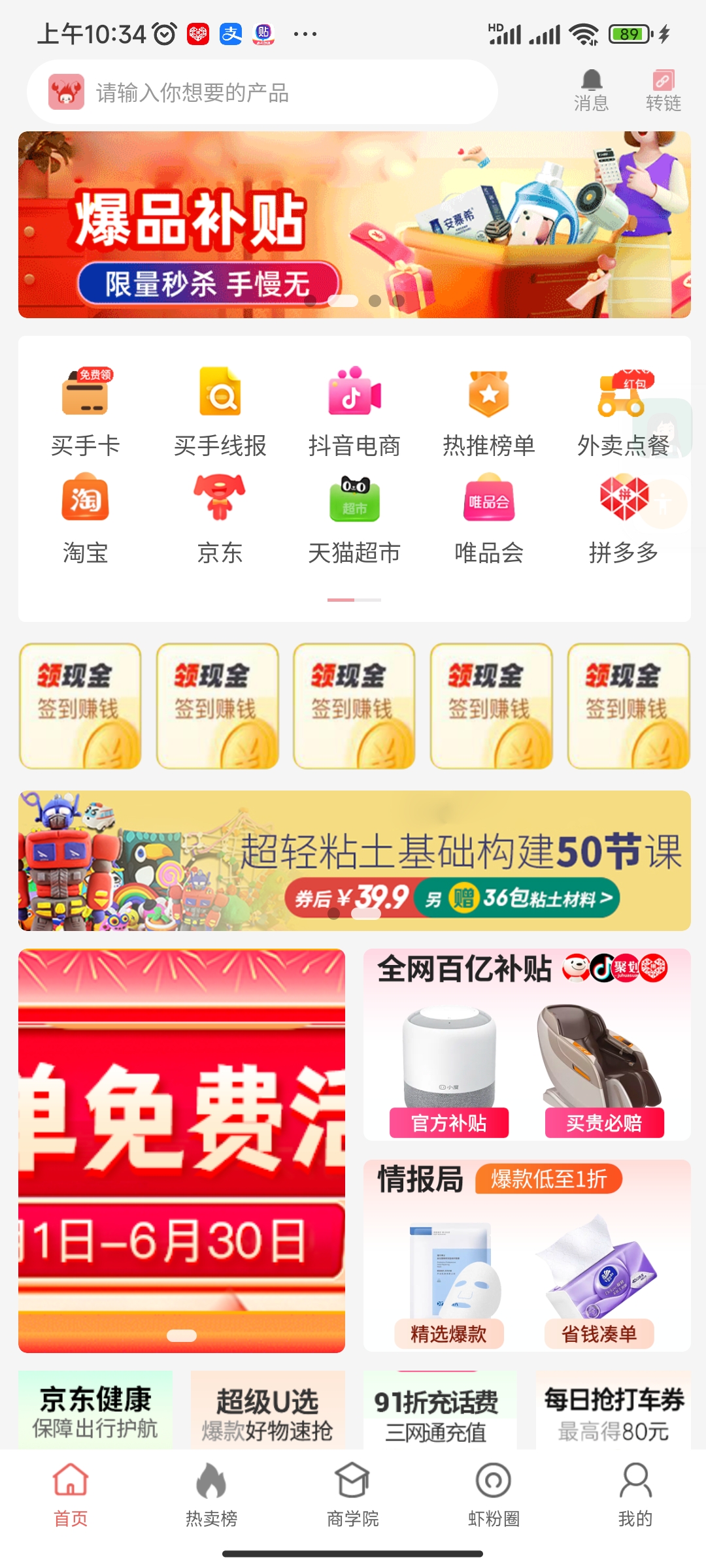706x1568 pixels.
Task: Open the 商学院 tab
Action: coord(353,1503)
